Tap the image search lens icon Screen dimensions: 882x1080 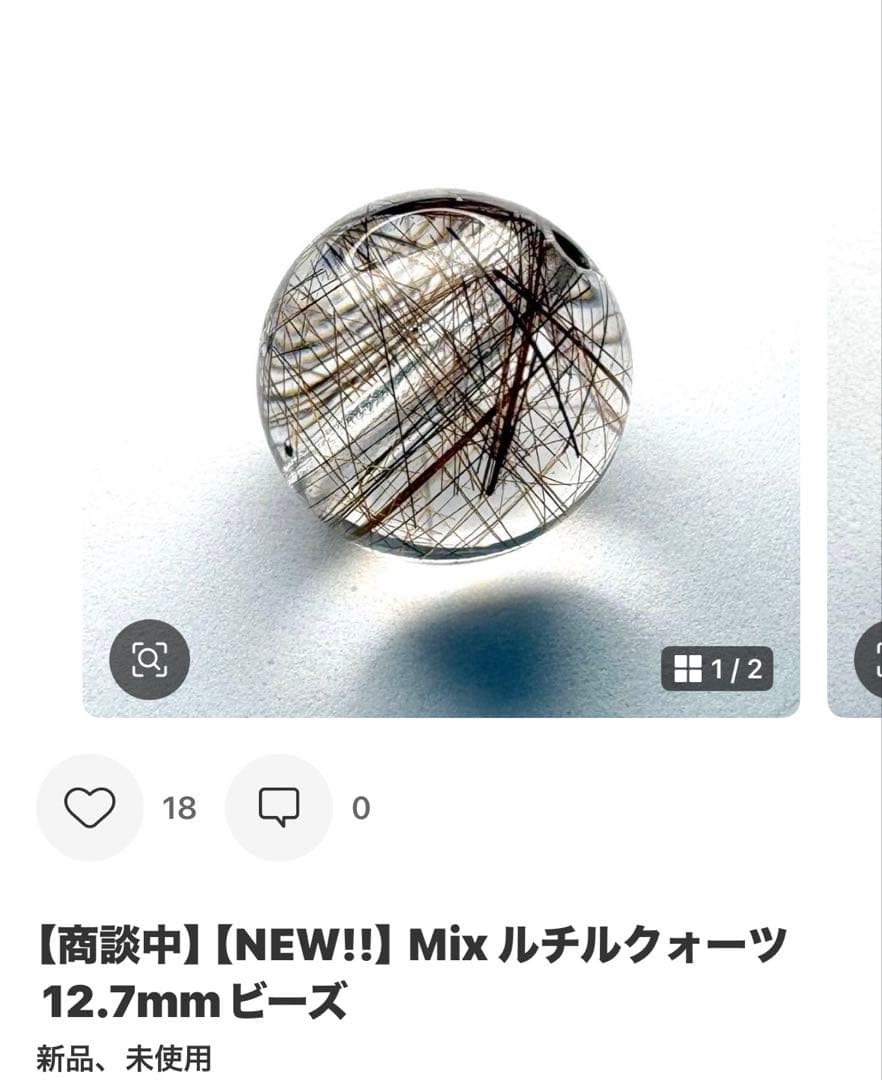[149, 659]
